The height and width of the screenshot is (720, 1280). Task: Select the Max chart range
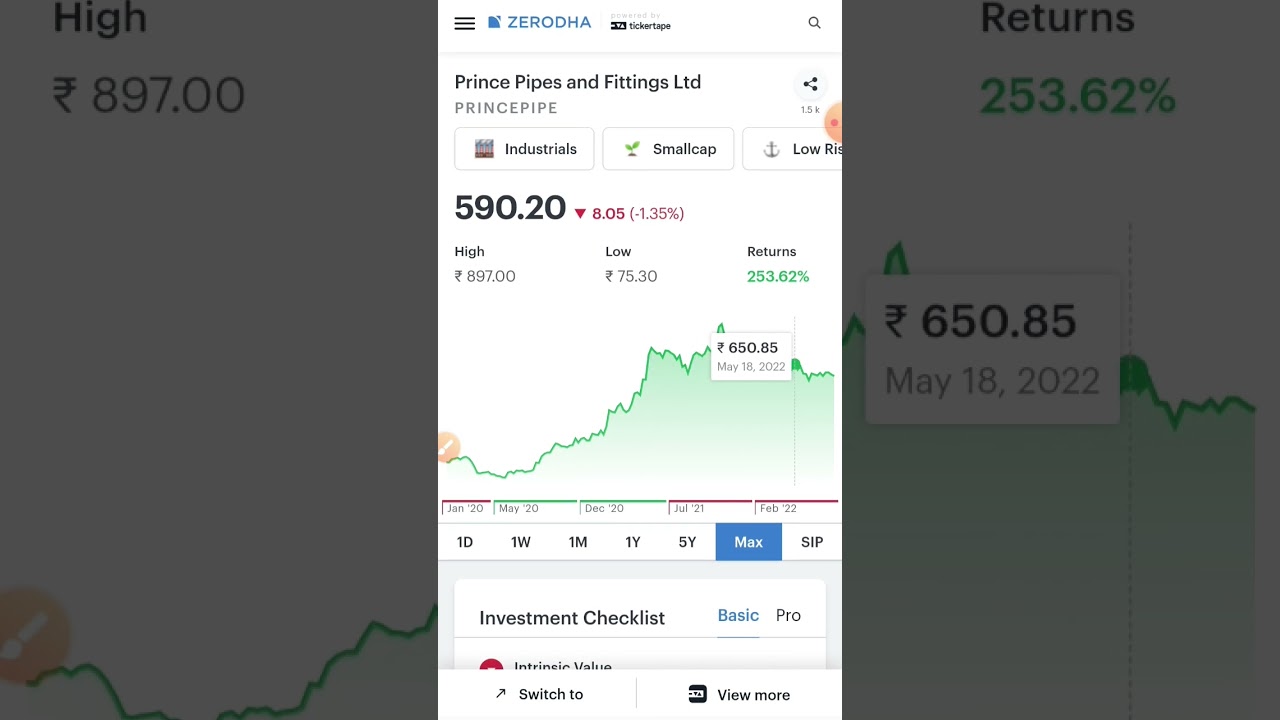click(748, 542)
